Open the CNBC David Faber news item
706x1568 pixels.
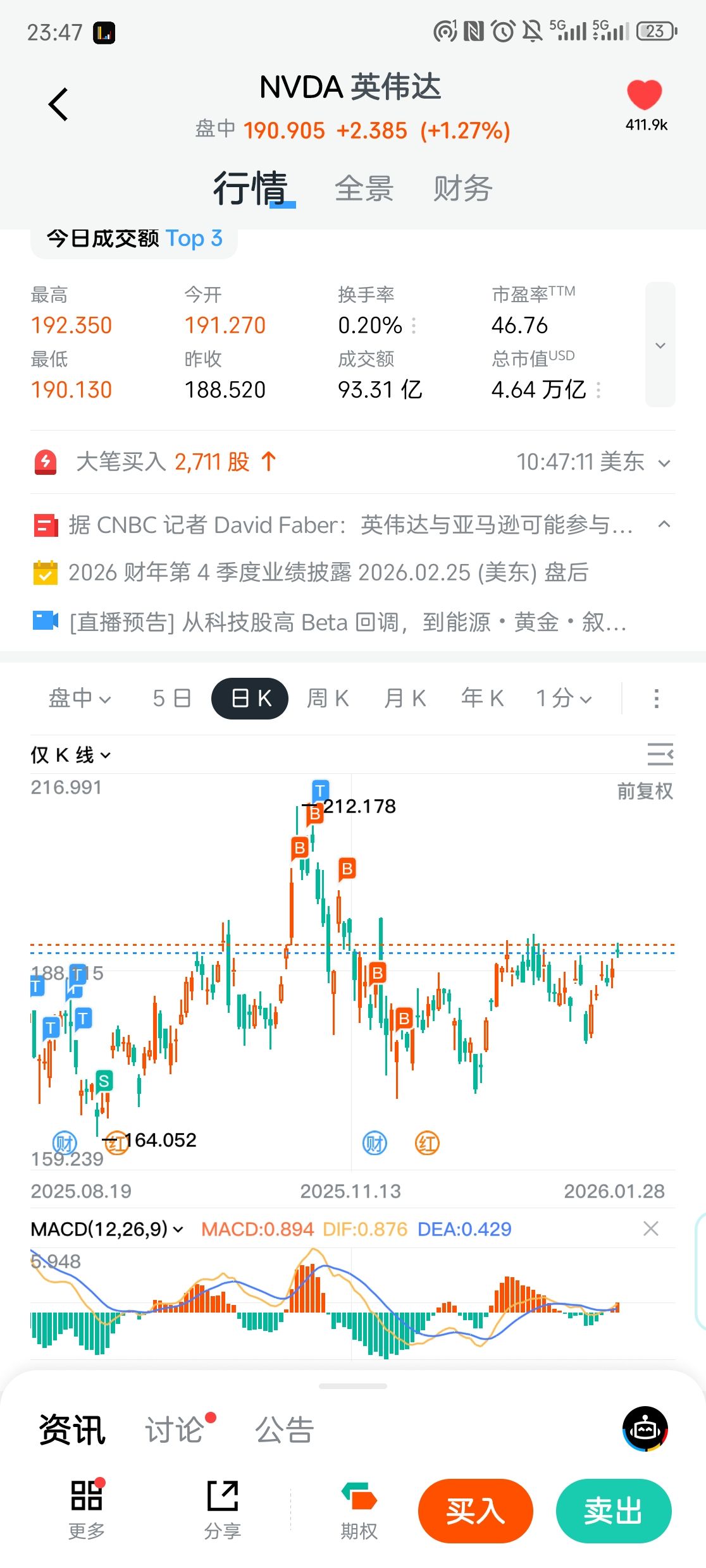(350, 525)
